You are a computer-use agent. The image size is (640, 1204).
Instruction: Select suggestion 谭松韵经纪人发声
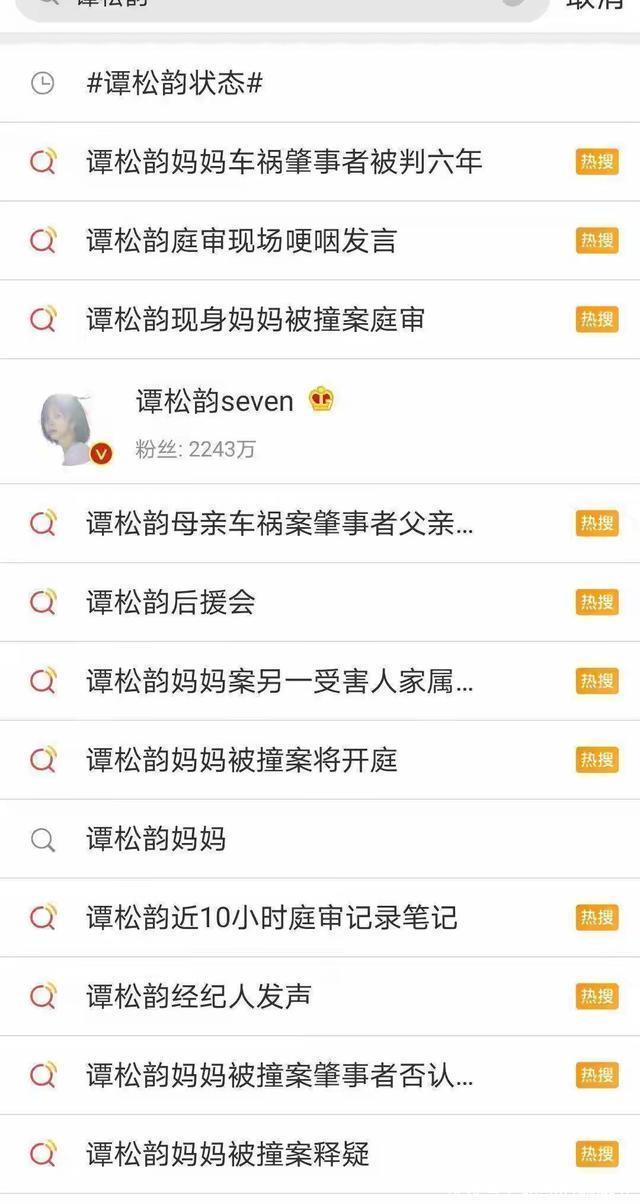(x=198, y=996)
